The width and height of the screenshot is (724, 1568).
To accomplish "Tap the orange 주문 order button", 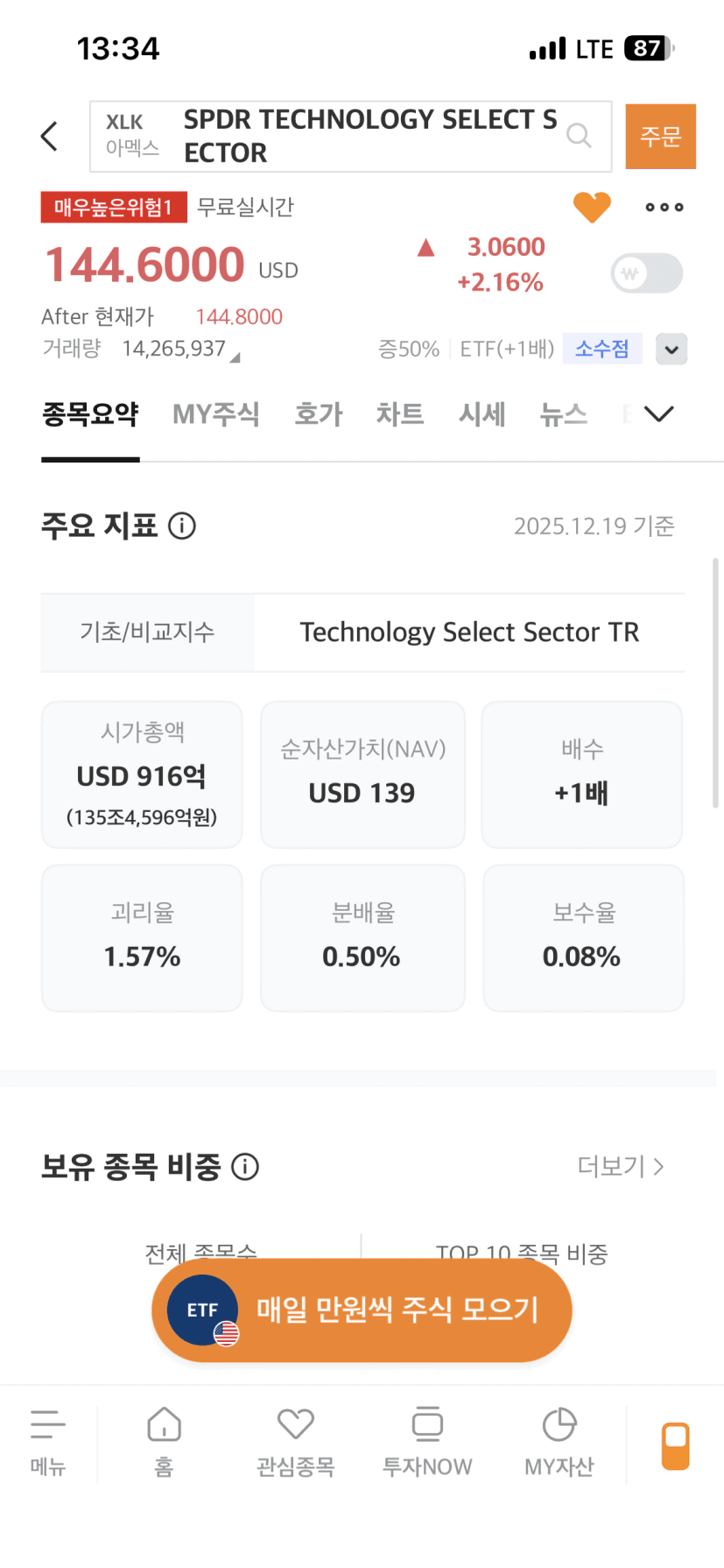I will pos(660,137).
